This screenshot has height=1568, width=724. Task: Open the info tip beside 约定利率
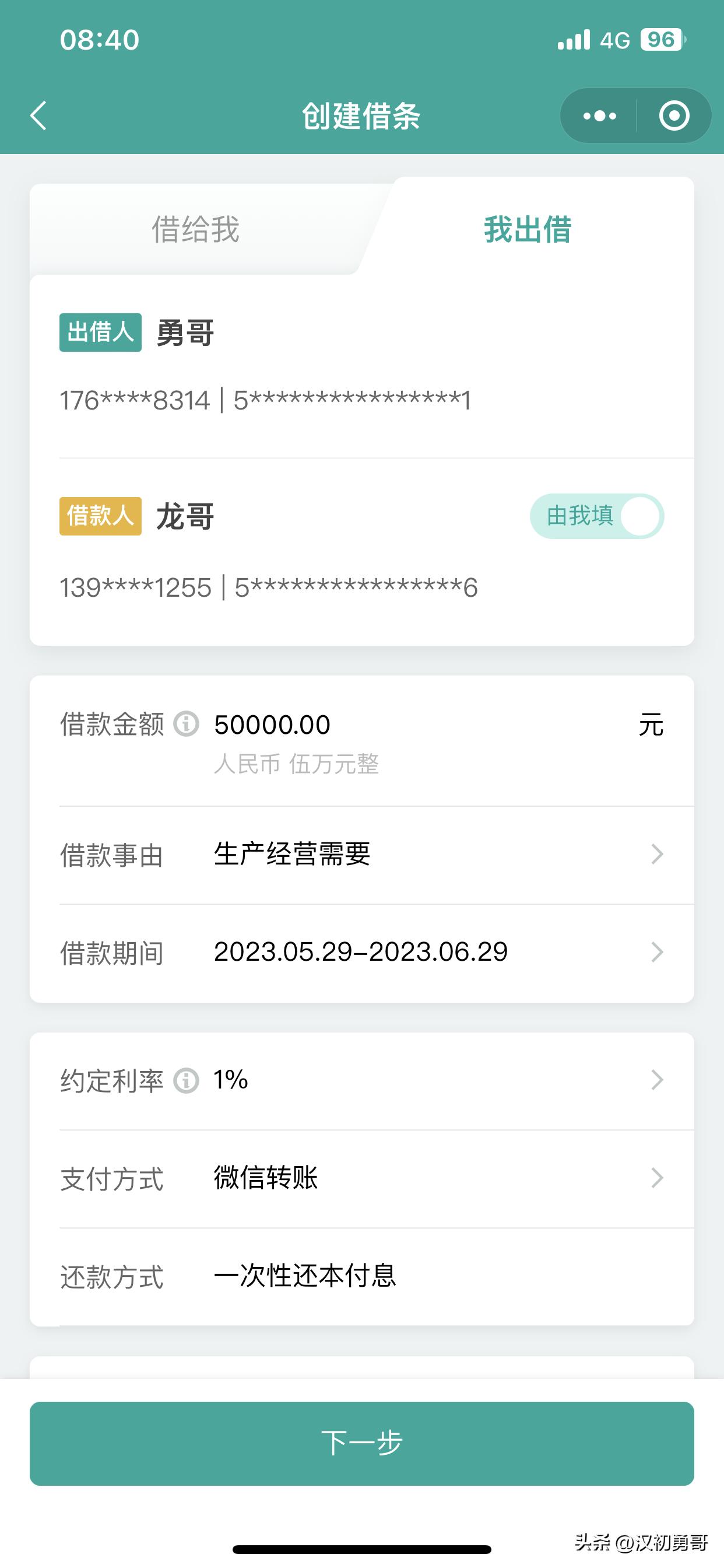(185, 1080)
